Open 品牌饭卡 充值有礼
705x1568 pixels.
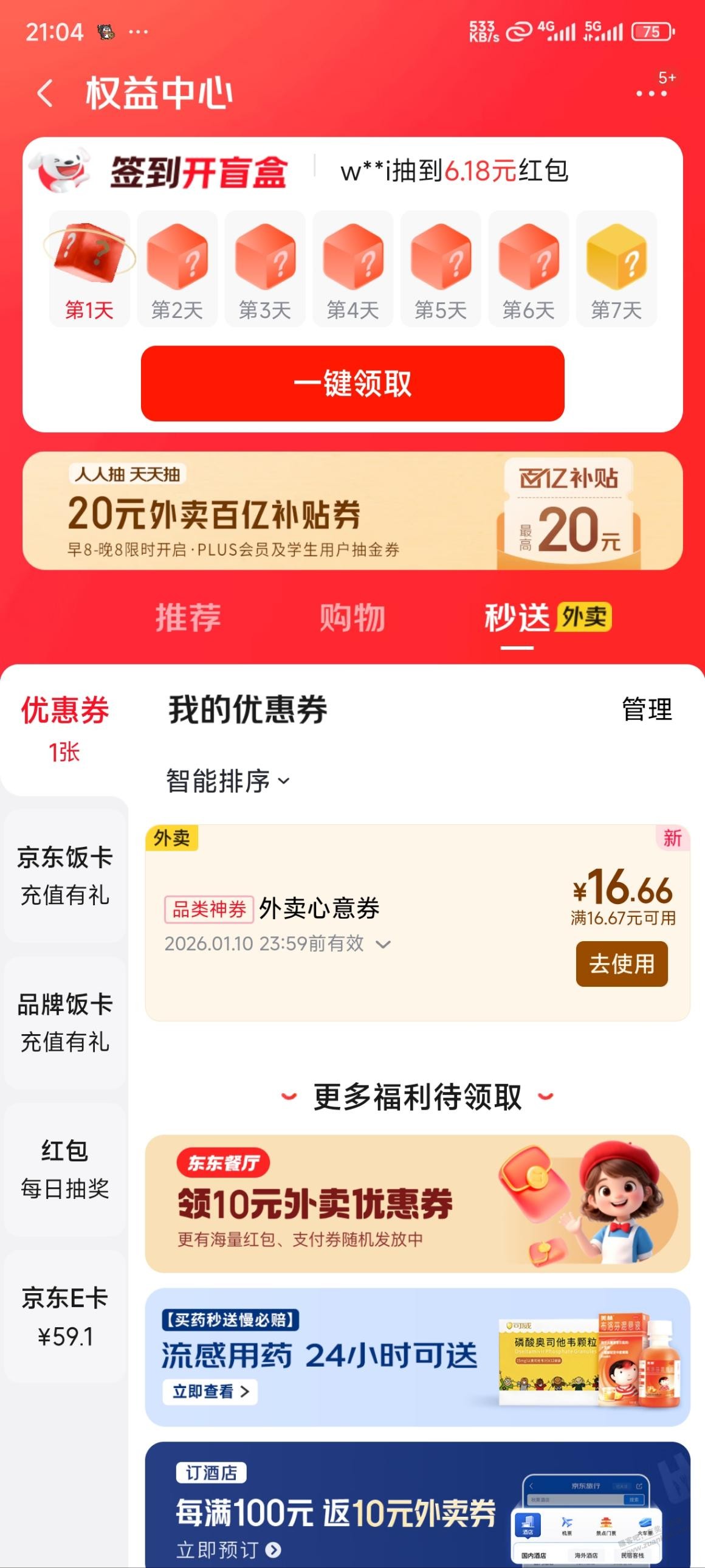pos(64,1023)
